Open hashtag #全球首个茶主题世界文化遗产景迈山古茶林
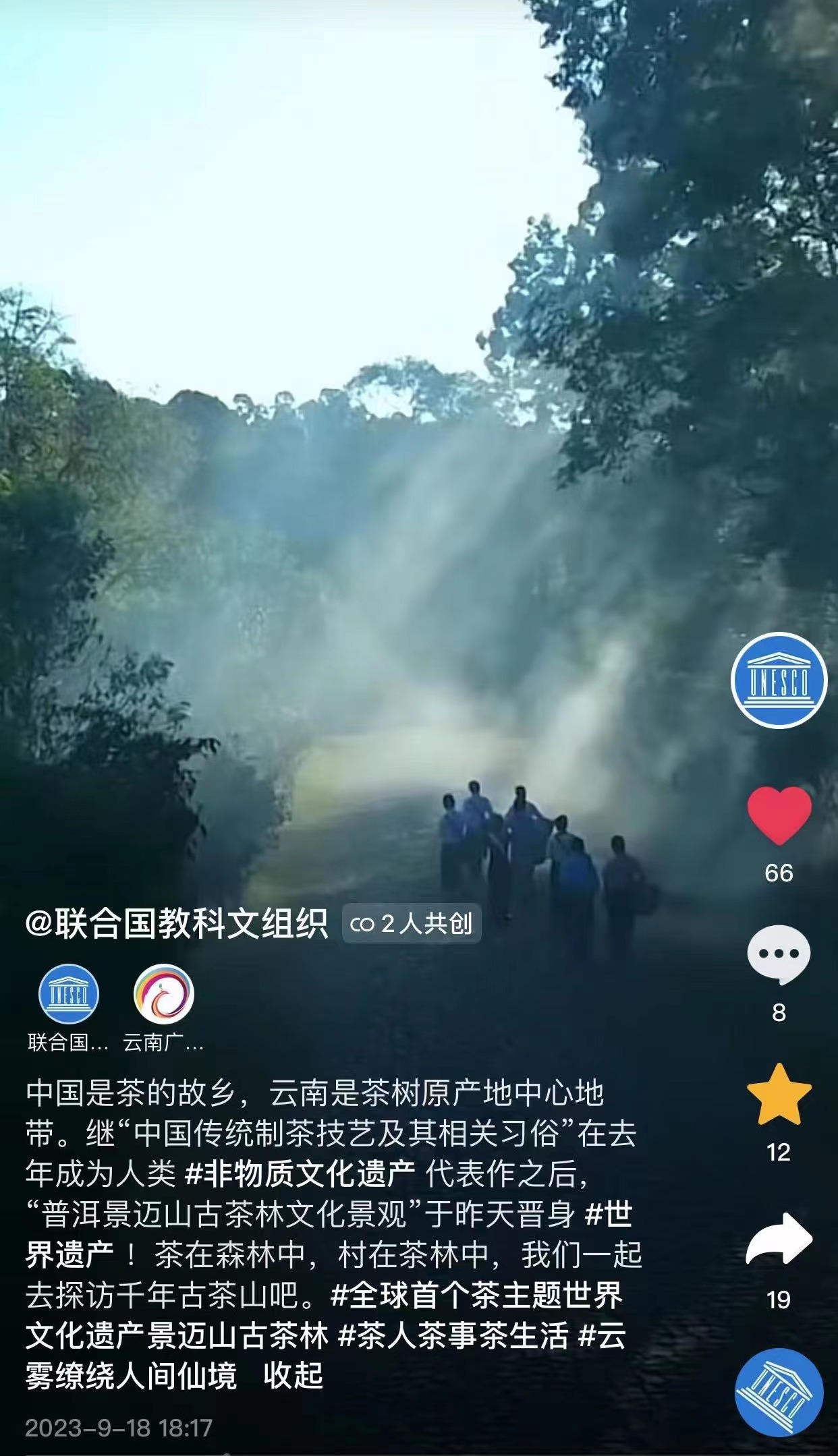 pos(476,1295)
